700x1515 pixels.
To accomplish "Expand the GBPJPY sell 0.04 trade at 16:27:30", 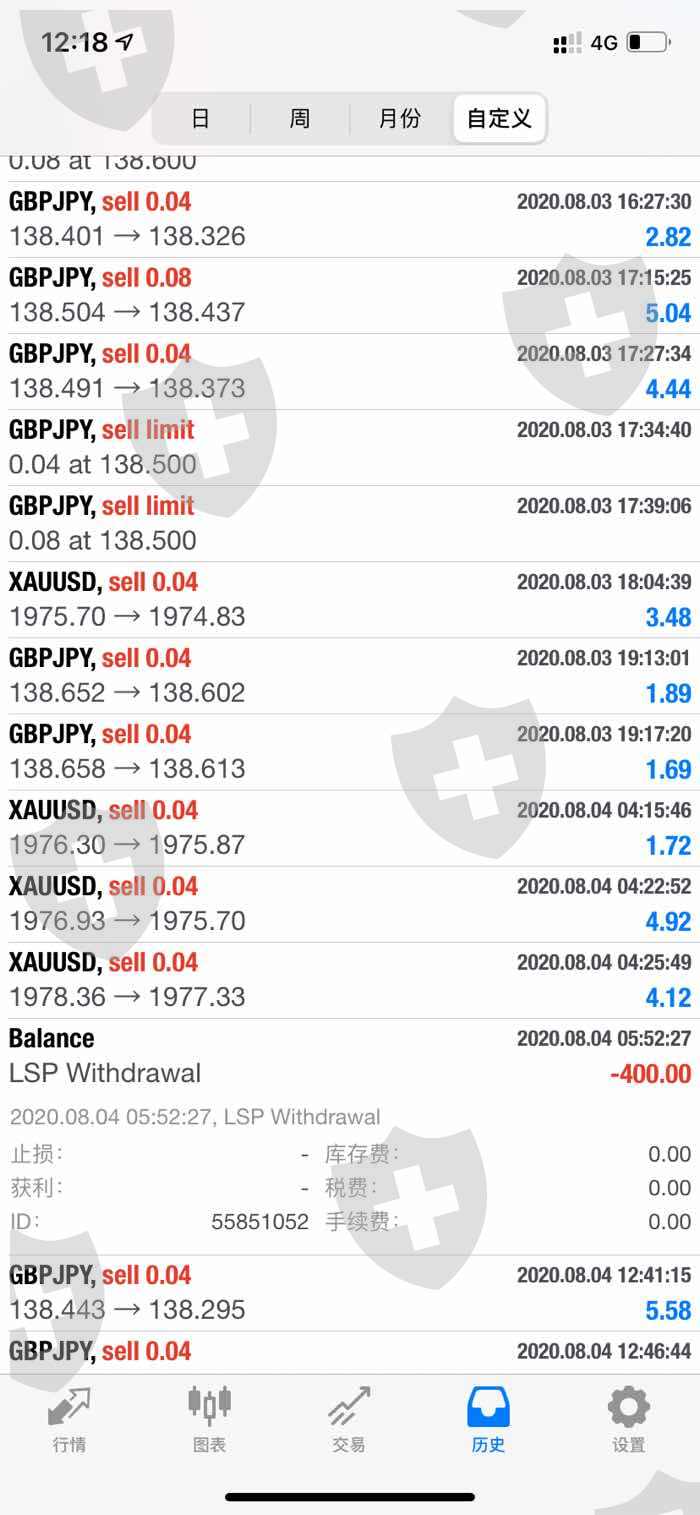I will click(x=350, y=219).
